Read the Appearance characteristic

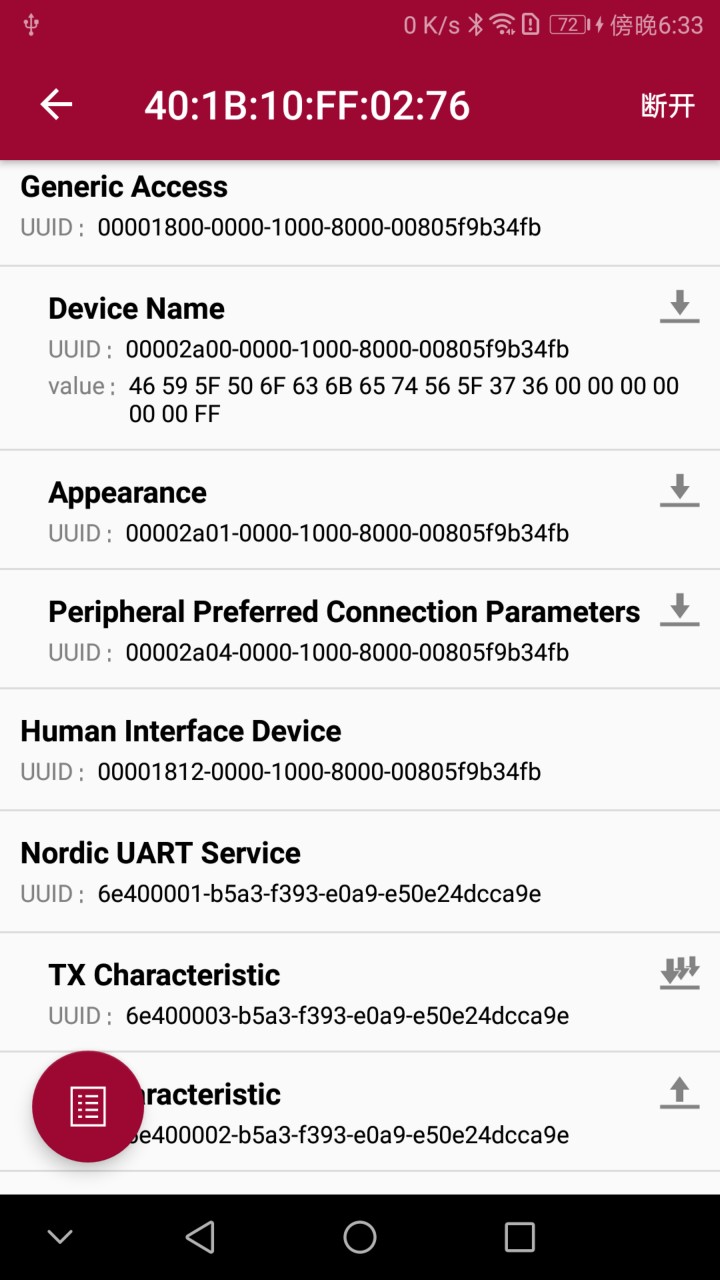pos(679,490)
